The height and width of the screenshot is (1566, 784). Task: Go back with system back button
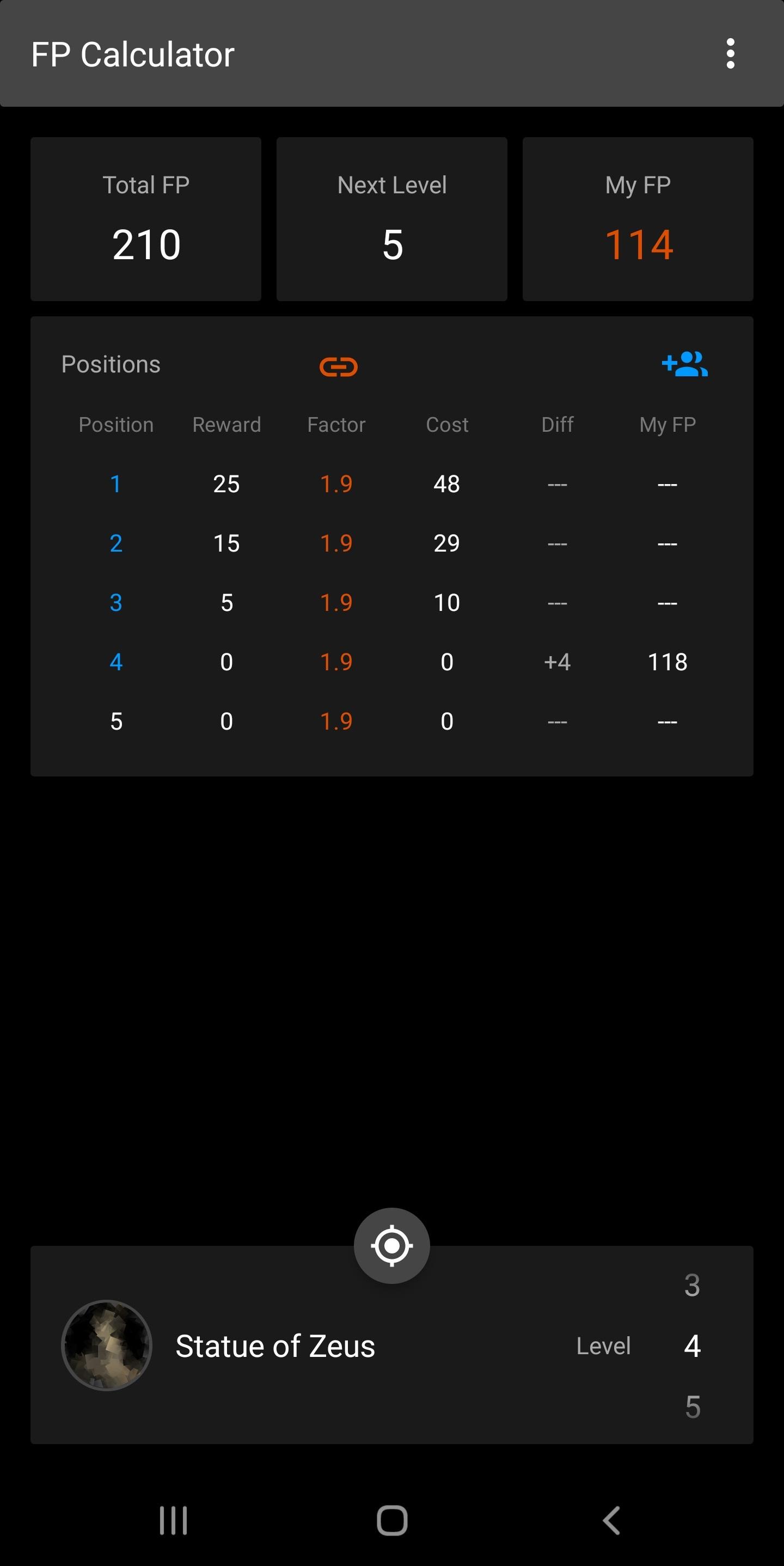point(611,1520)
